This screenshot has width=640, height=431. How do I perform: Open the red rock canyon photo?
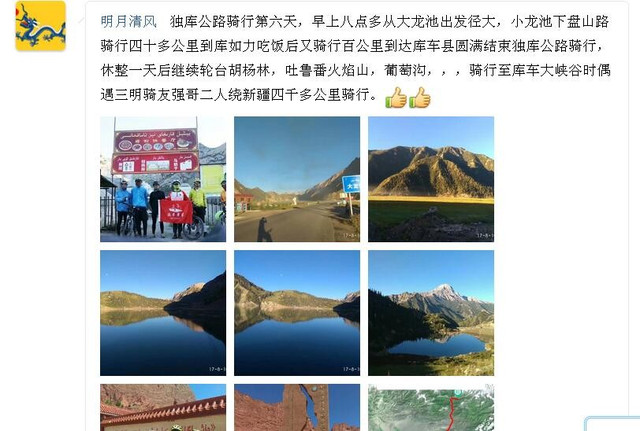click(x=297, y=408)
